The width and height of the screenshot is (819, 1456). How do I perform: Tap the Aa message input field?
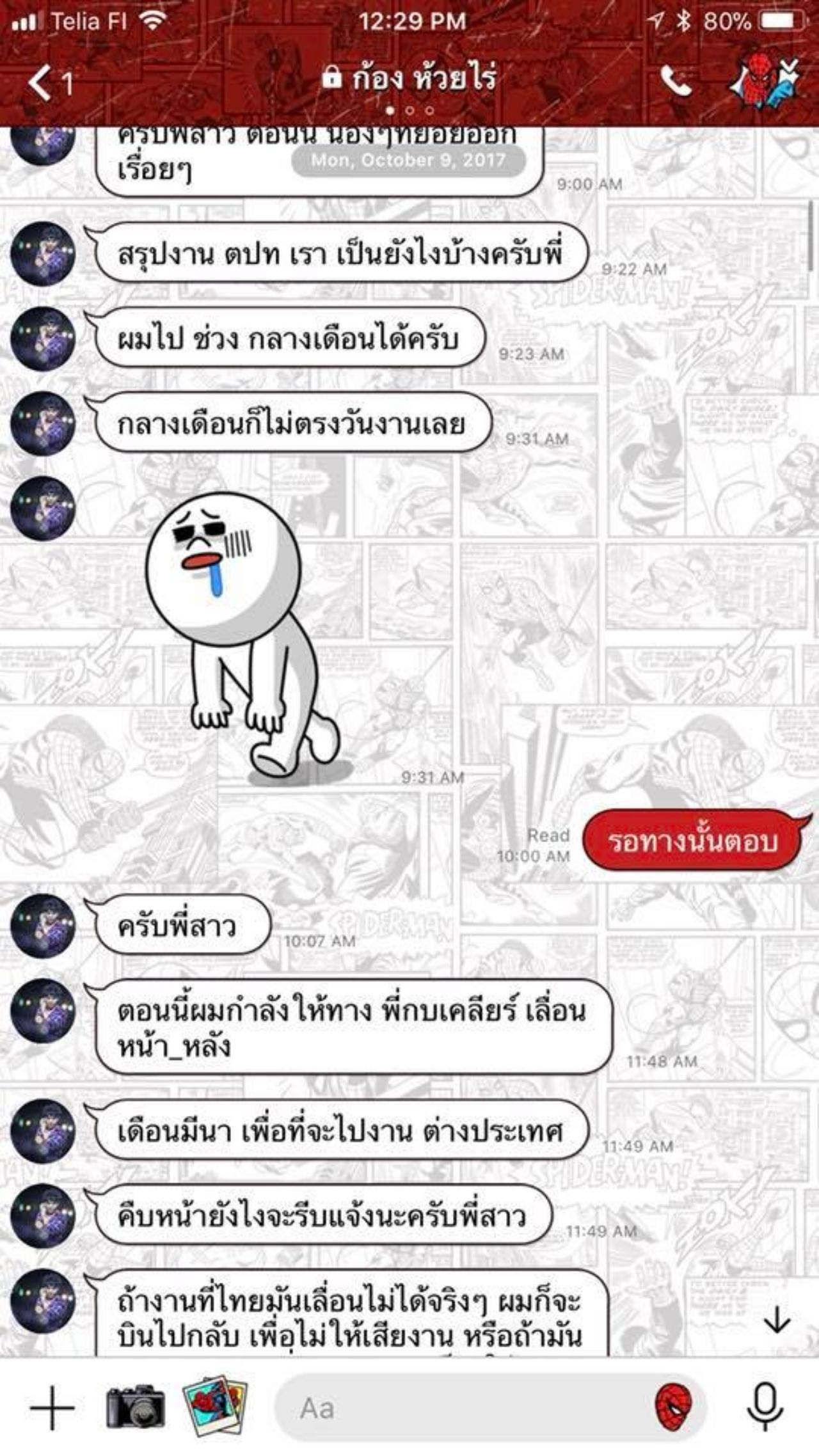click(461, 1408)
